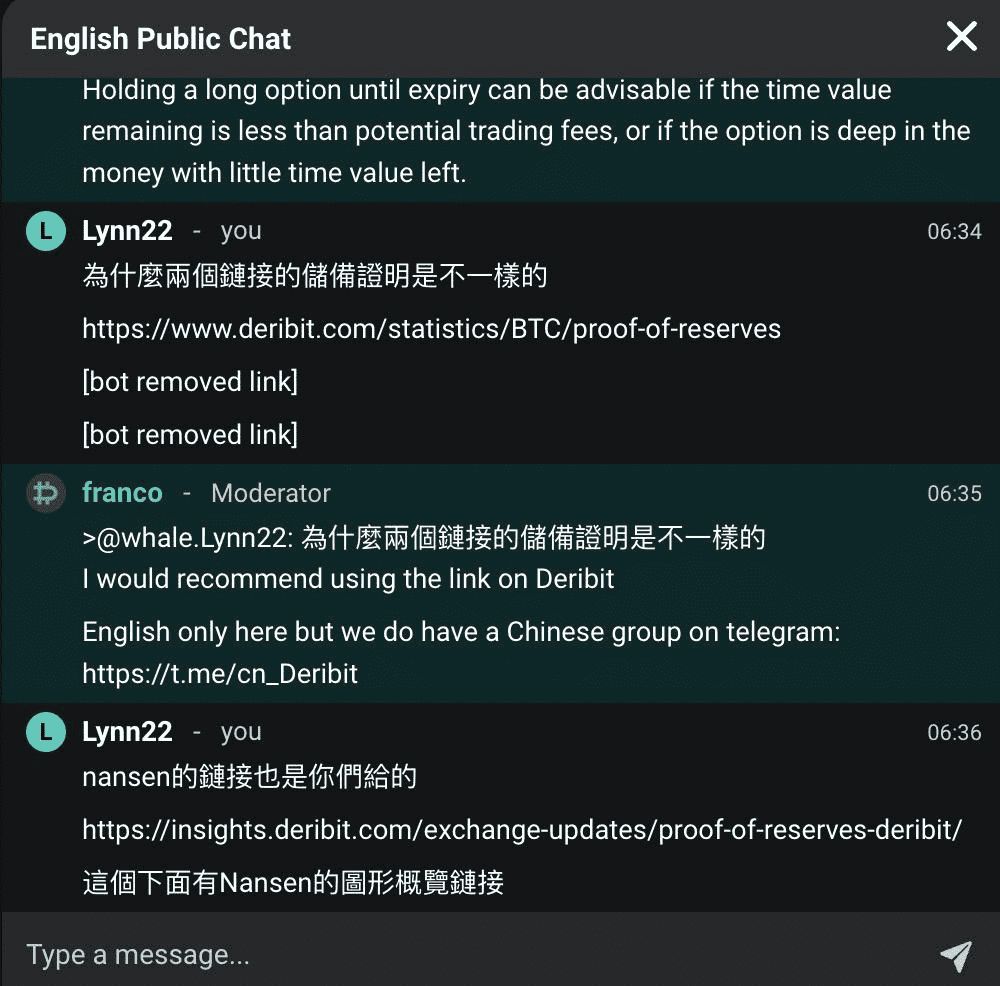Send the message with the paper plane icon
Image resolution: width=1000 pixels, height=986 pixels.
coord(956,955)
